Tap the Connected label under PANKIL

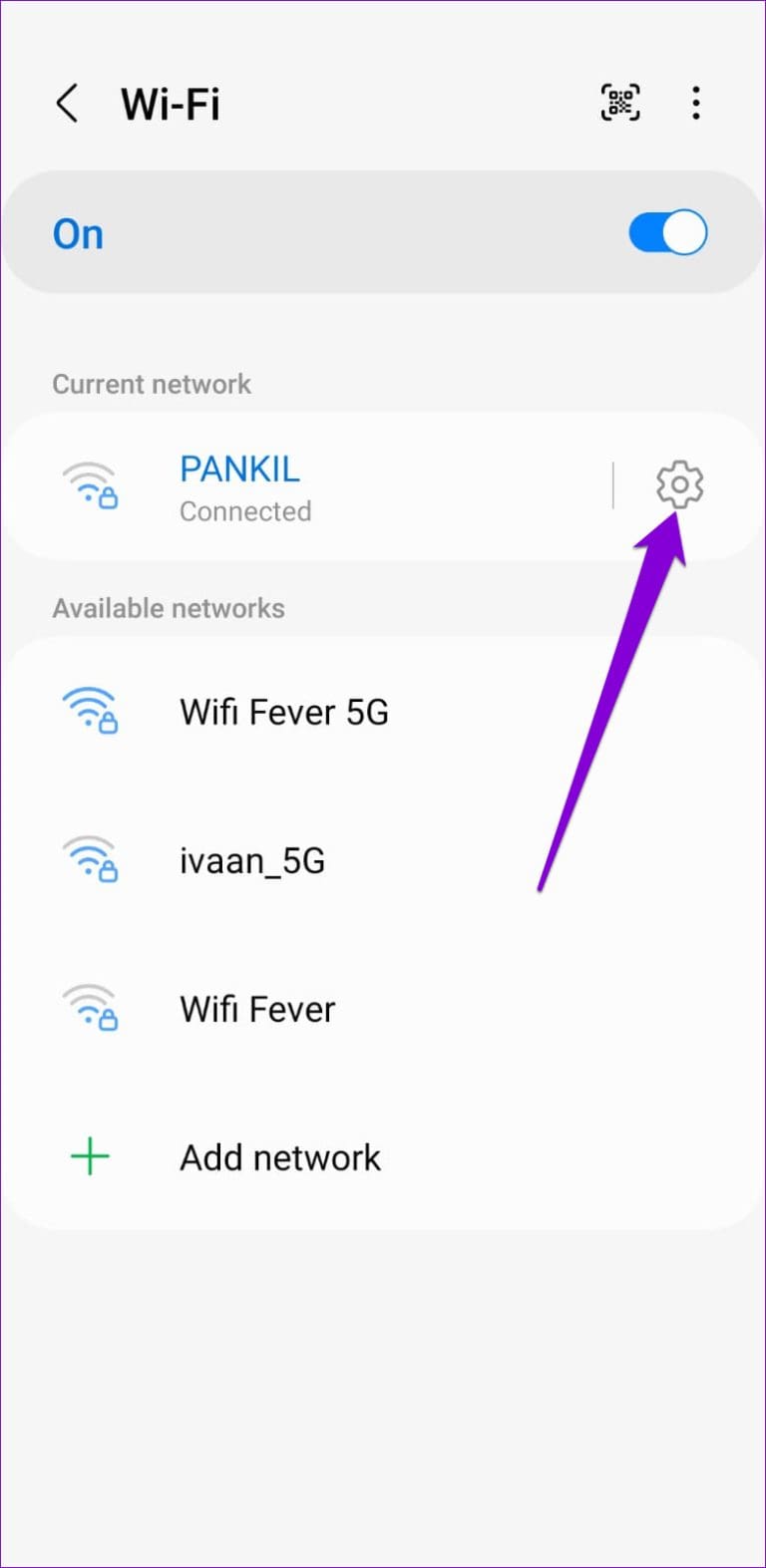(245, 510)
